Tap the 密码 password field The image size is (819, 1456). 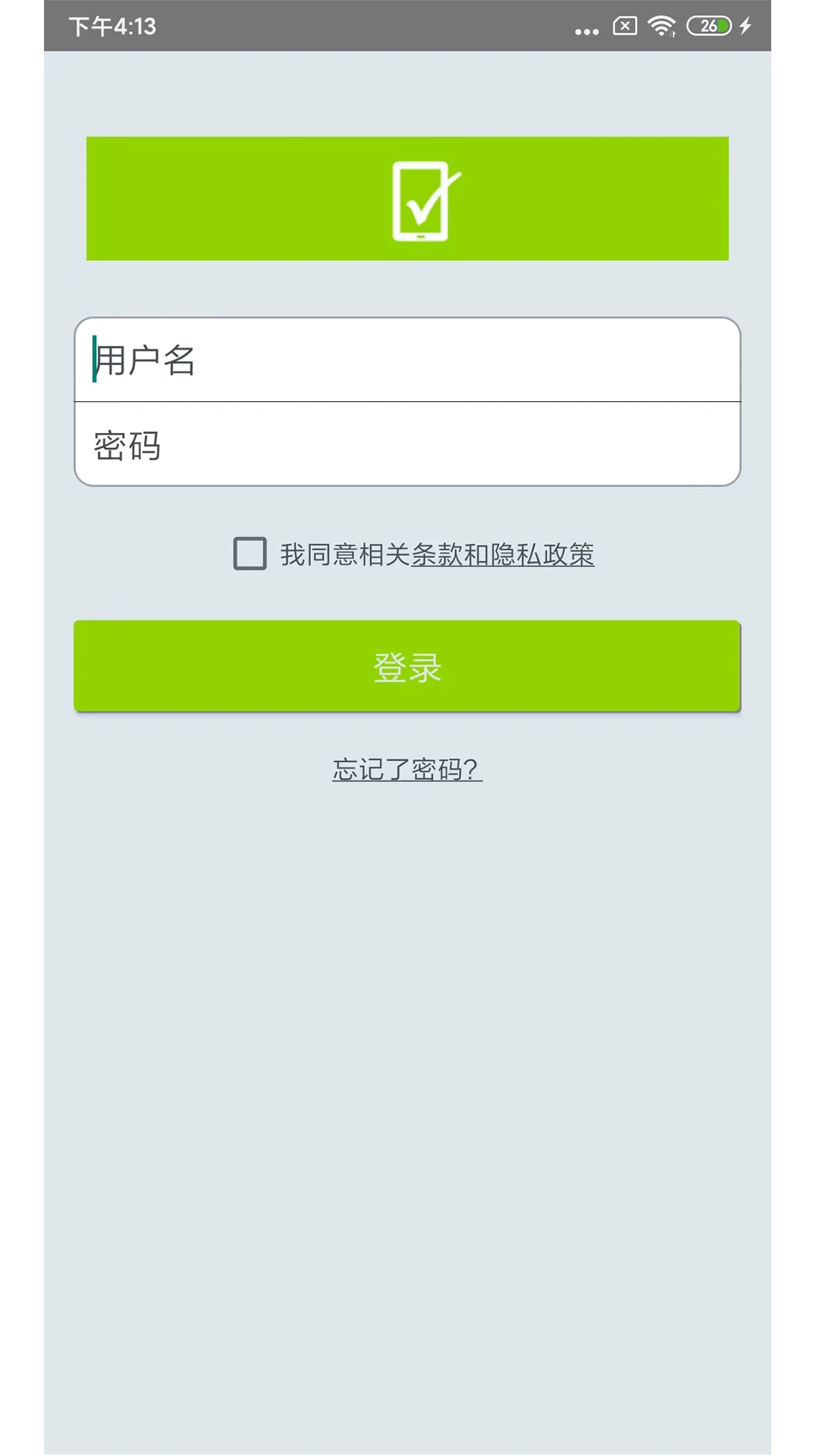click(407, 445)
